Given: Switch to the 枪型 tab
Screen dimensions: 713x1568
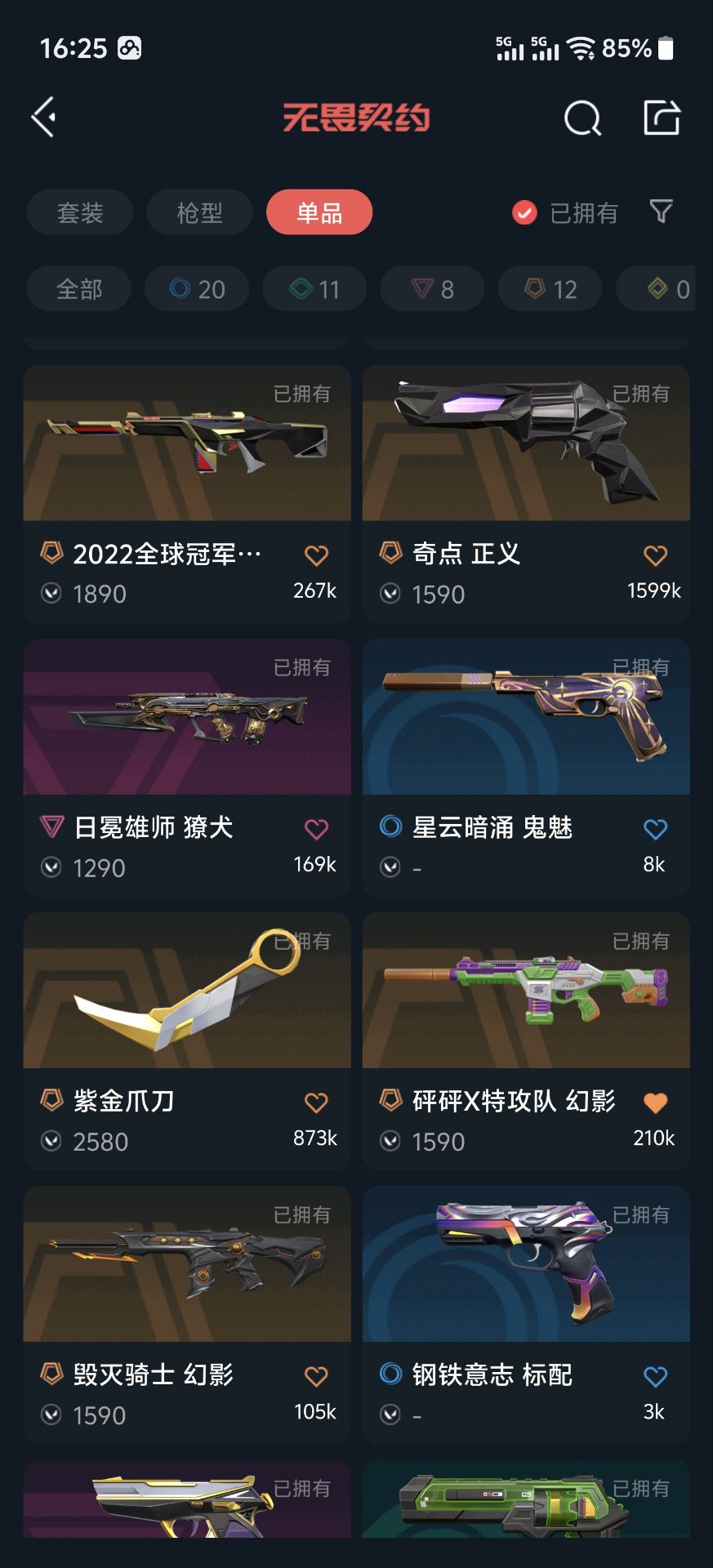Looking at the screenshot, I should click(x=199, y=213).
